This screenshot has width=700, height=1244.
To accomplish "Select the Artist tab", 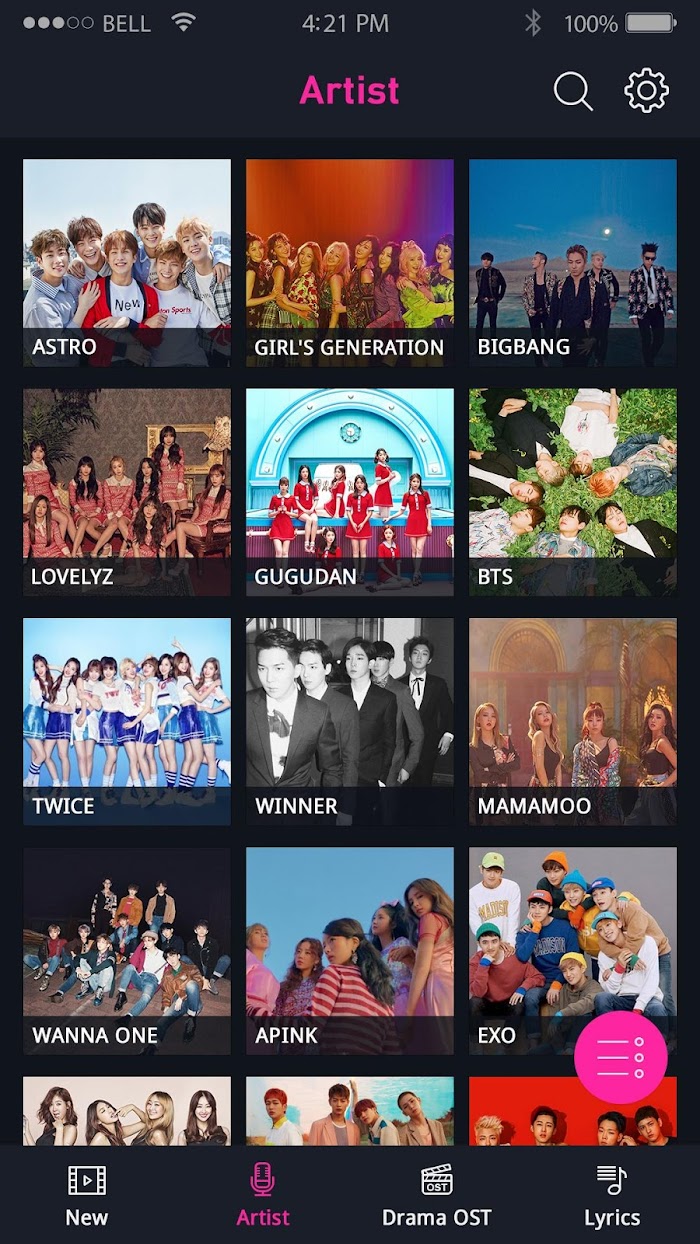I will click(x=262, y=1196).
